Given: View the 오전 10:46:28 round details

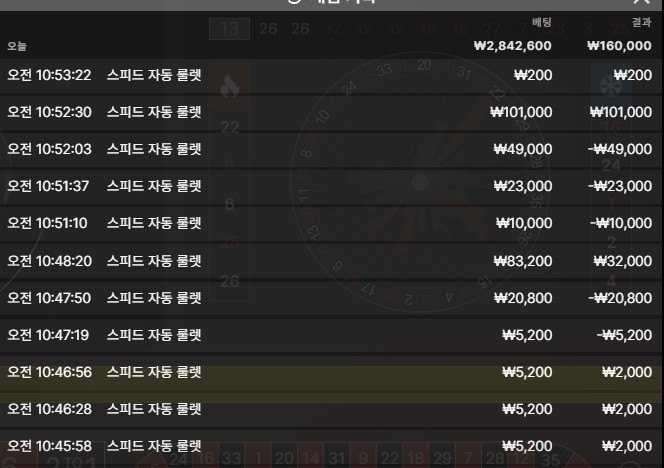Looking at the screenshot, I should [x=332, y=409].
